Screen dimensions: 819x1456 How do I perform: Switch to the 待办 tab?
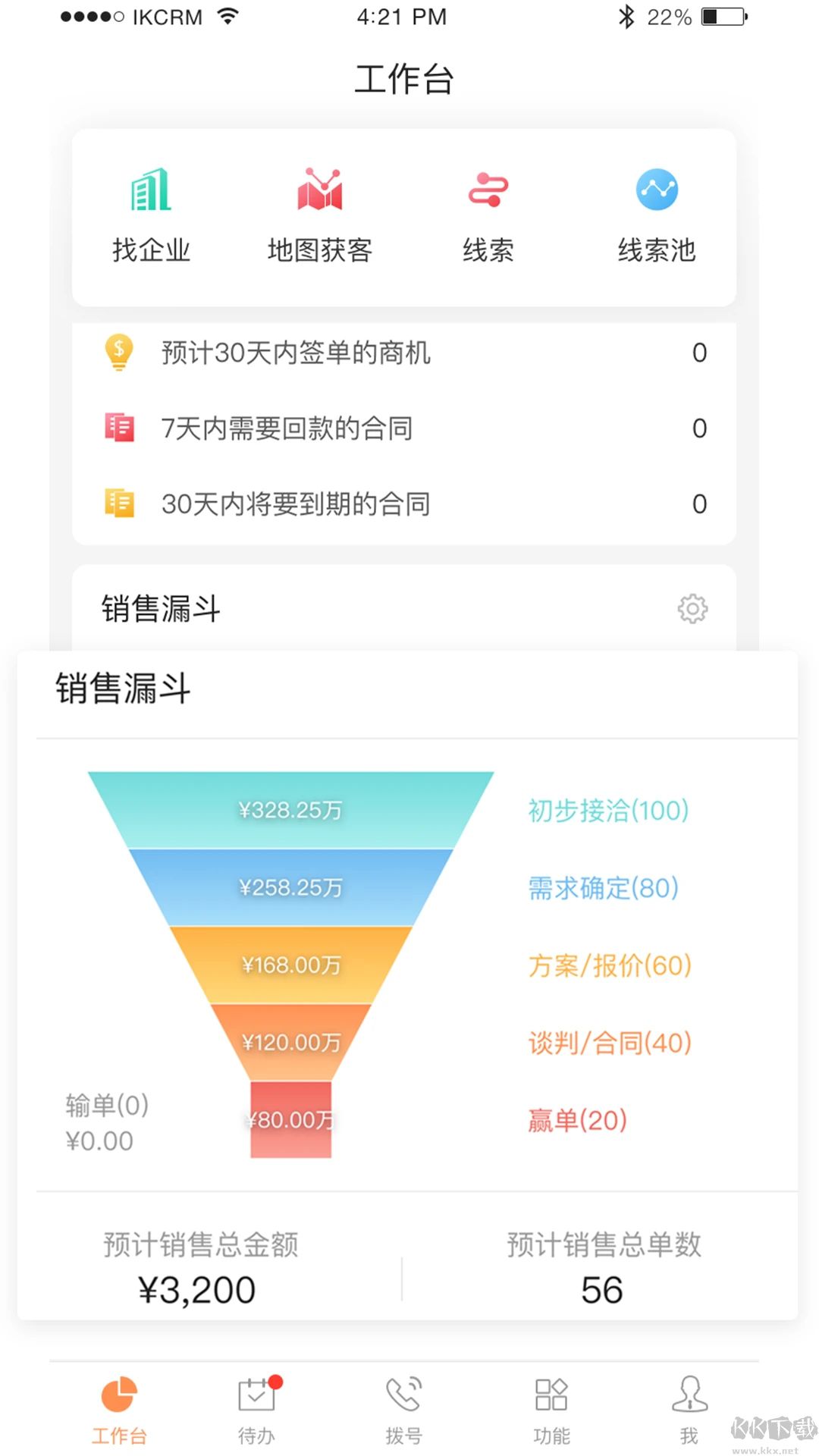tap(257, 1410)
